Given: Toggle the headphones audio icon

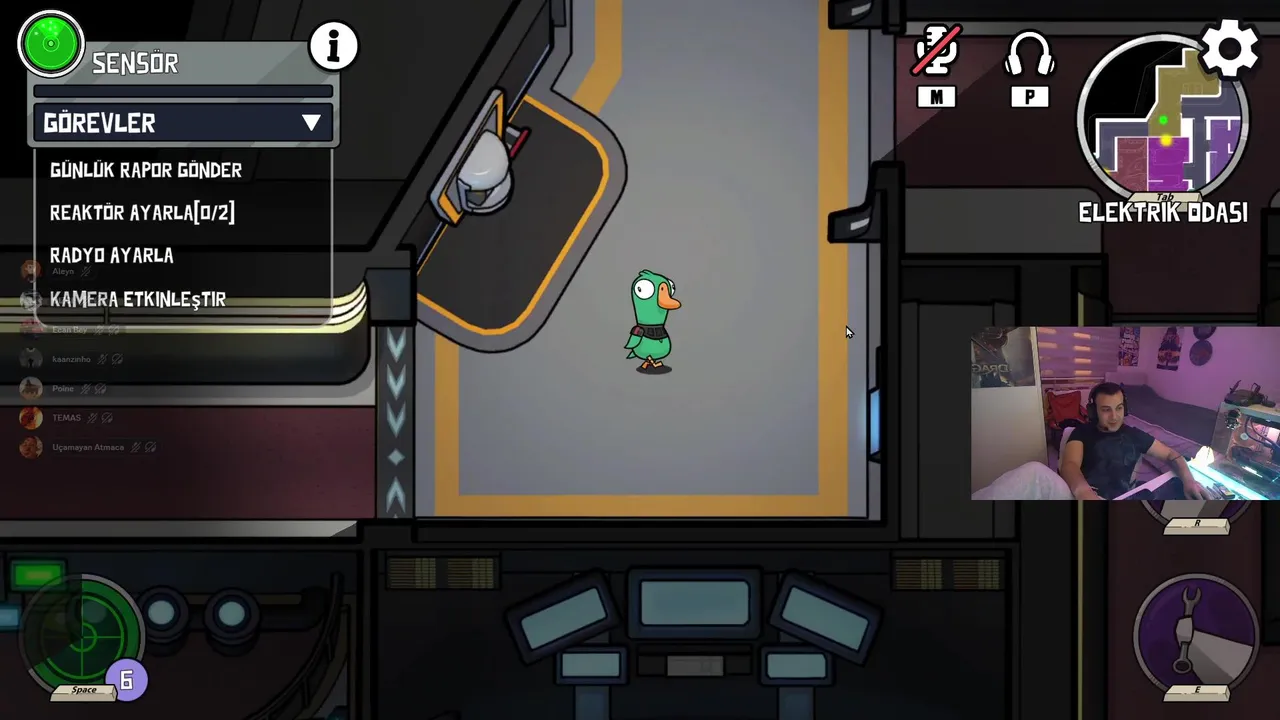Looking at the screenshot, I should (1029, 54).
